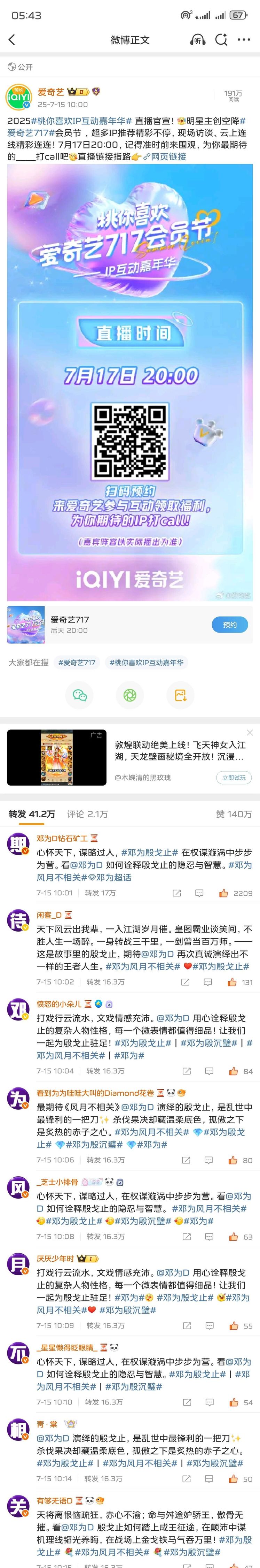Image resolution: width=260 pixels, height=1568 pixels.
Task: Comment on 闲客_D's repost
Action: (208, 982)
